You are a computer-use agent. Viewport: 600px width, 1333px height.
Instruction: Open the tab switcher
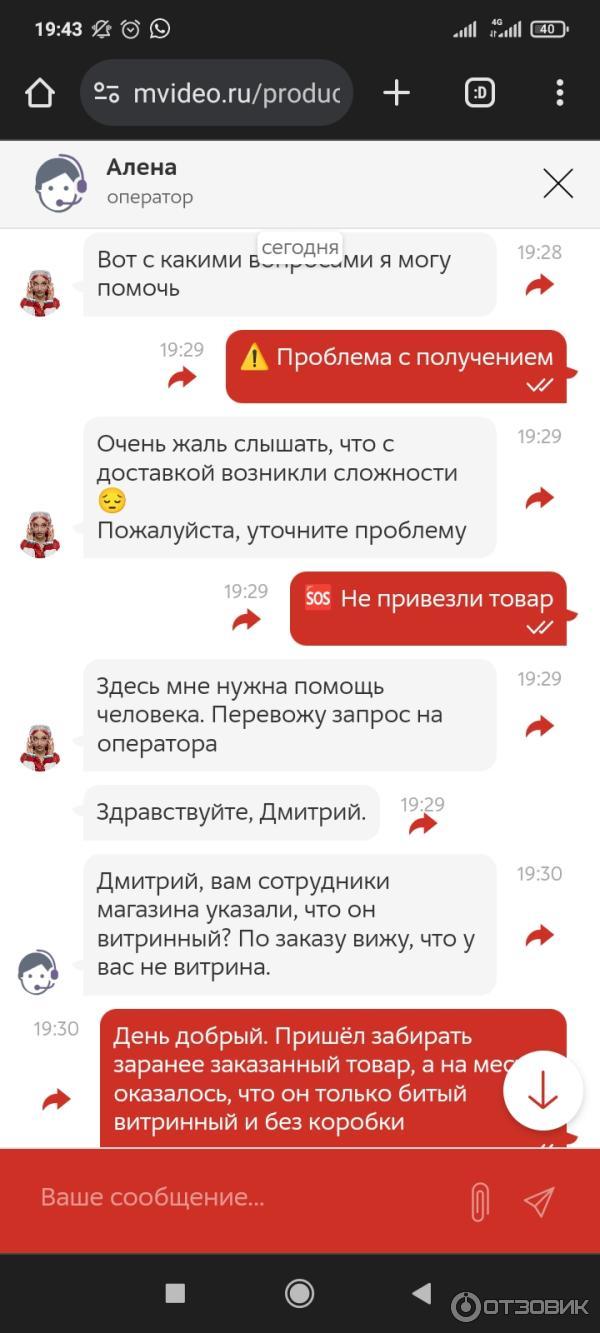(x=479, y=93)
